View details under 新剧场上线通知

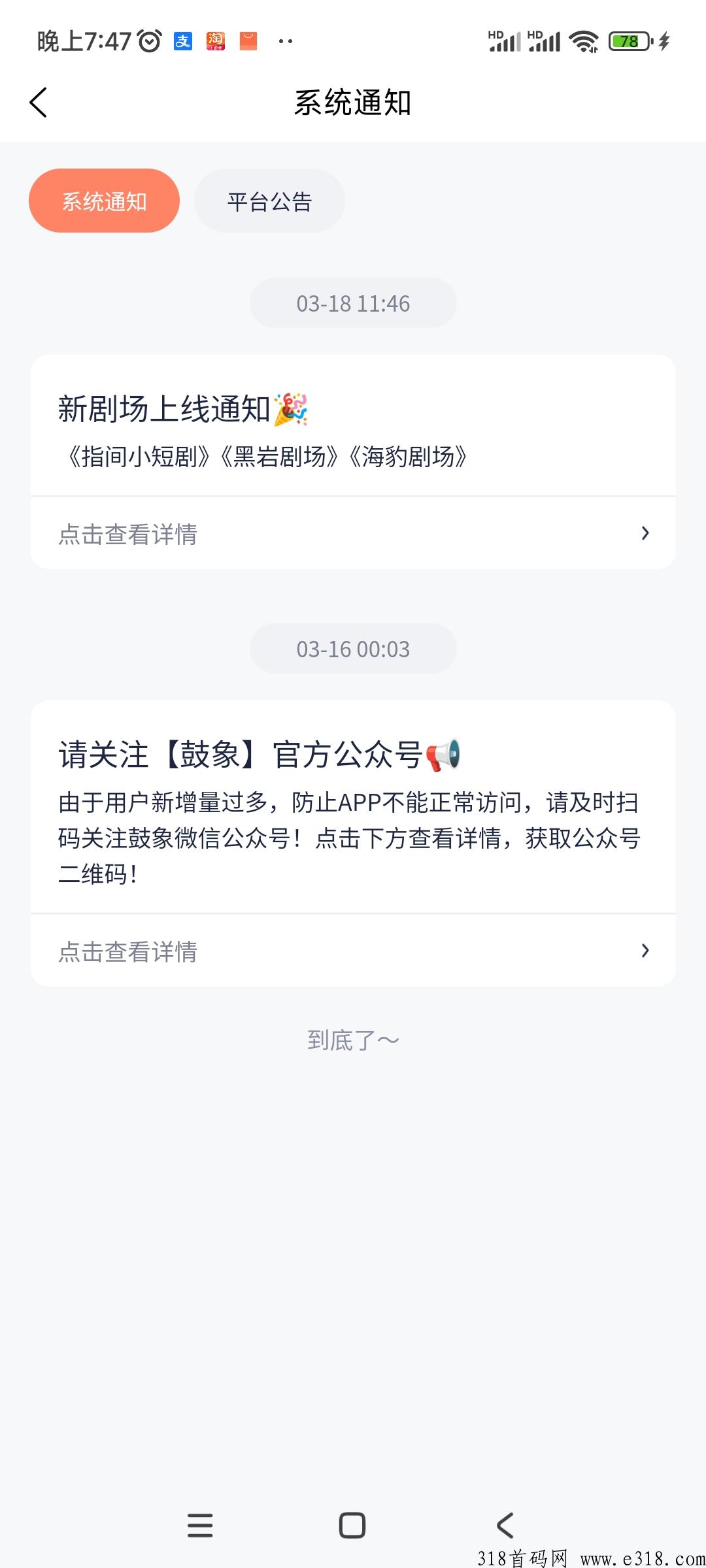point(353,533)
